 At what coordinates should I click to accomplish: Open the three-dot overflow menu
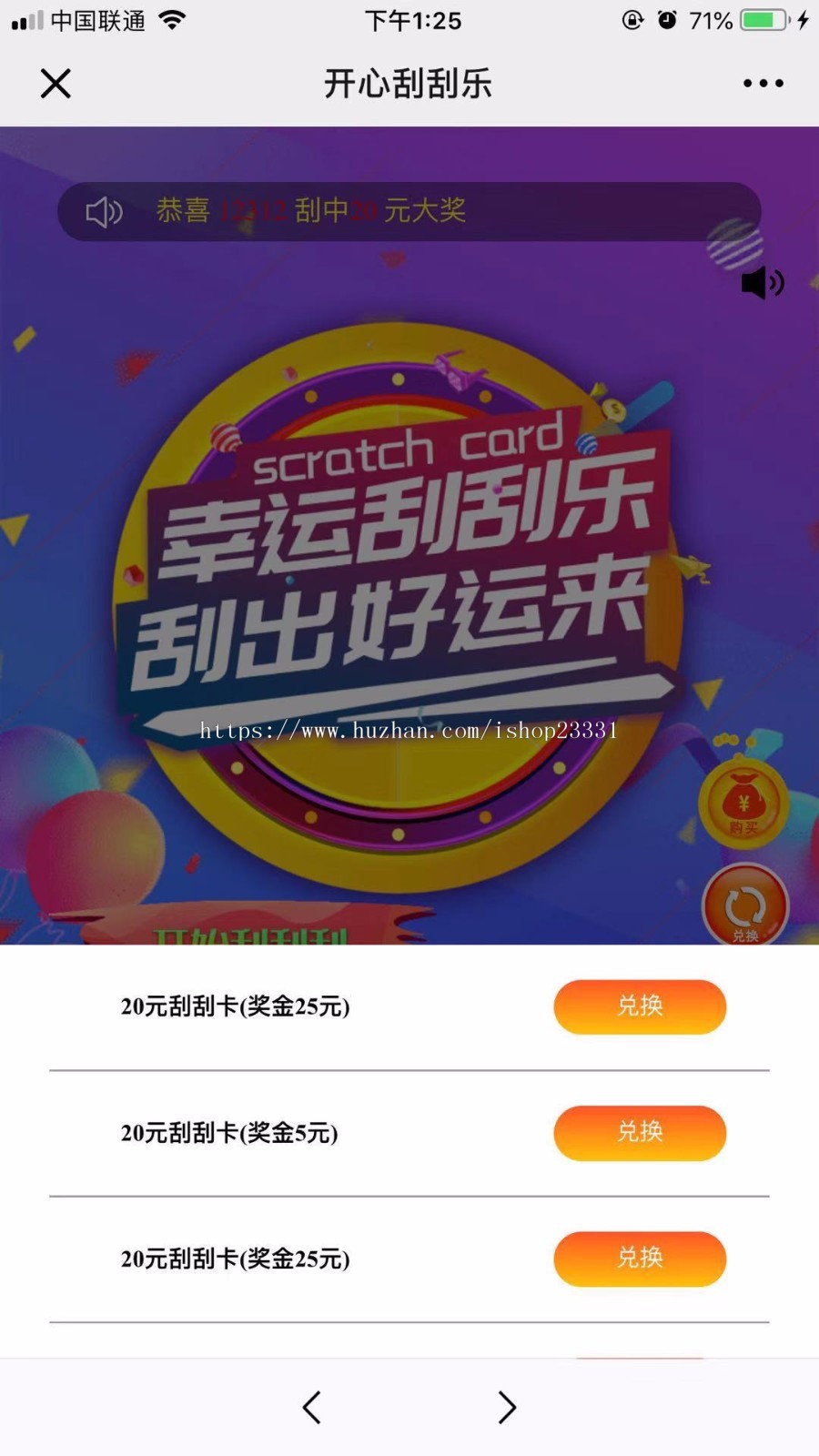coord(763,84)
